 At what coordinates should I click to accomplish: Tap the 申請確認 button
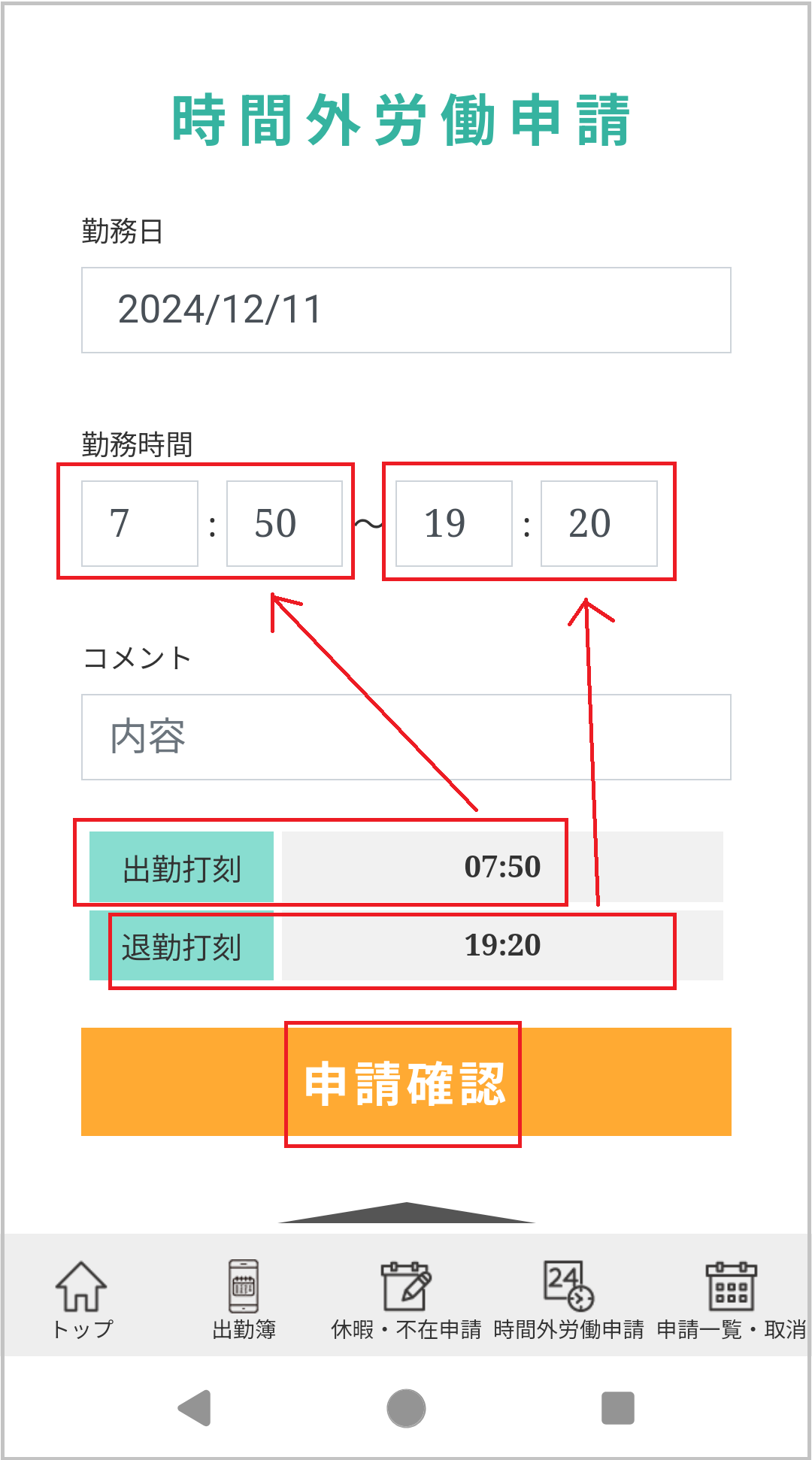[406, 1081]
